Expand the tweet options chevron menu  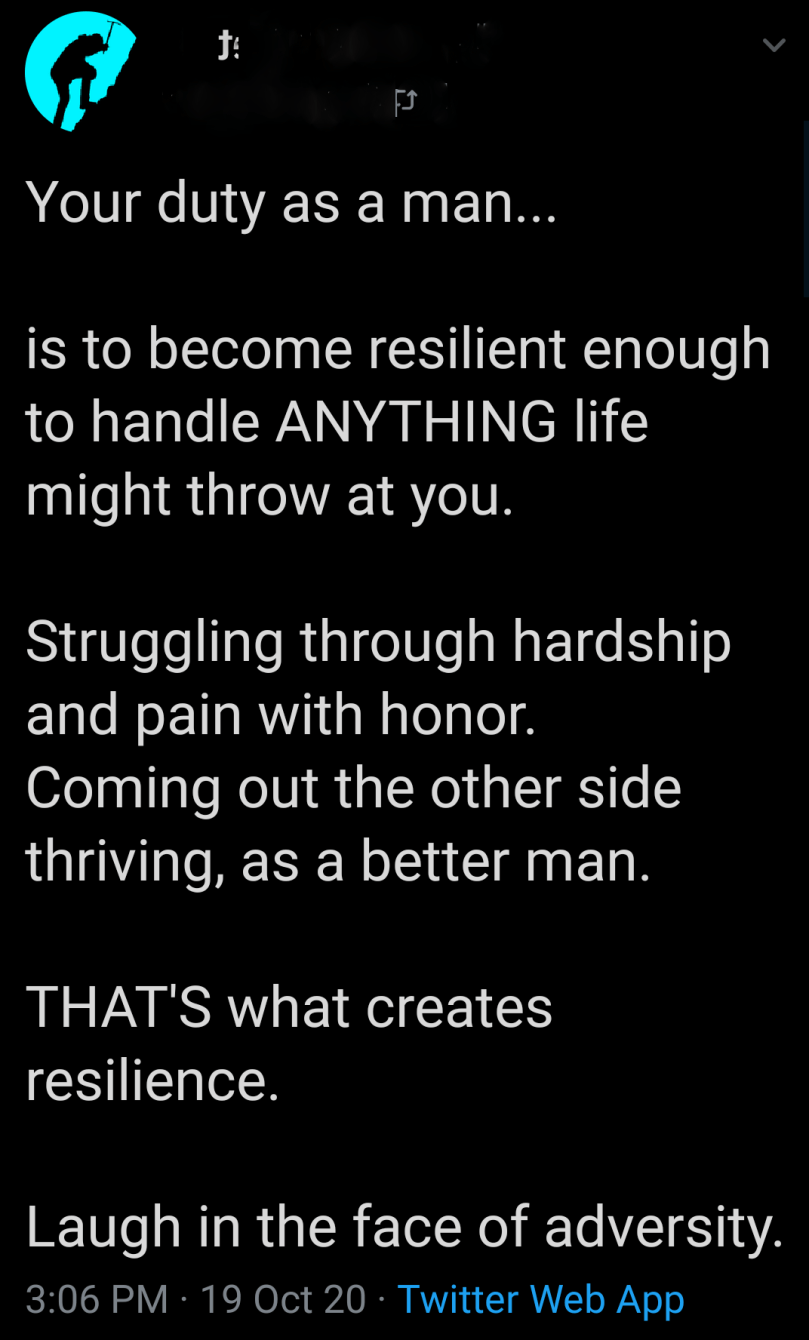click(773, 46)
